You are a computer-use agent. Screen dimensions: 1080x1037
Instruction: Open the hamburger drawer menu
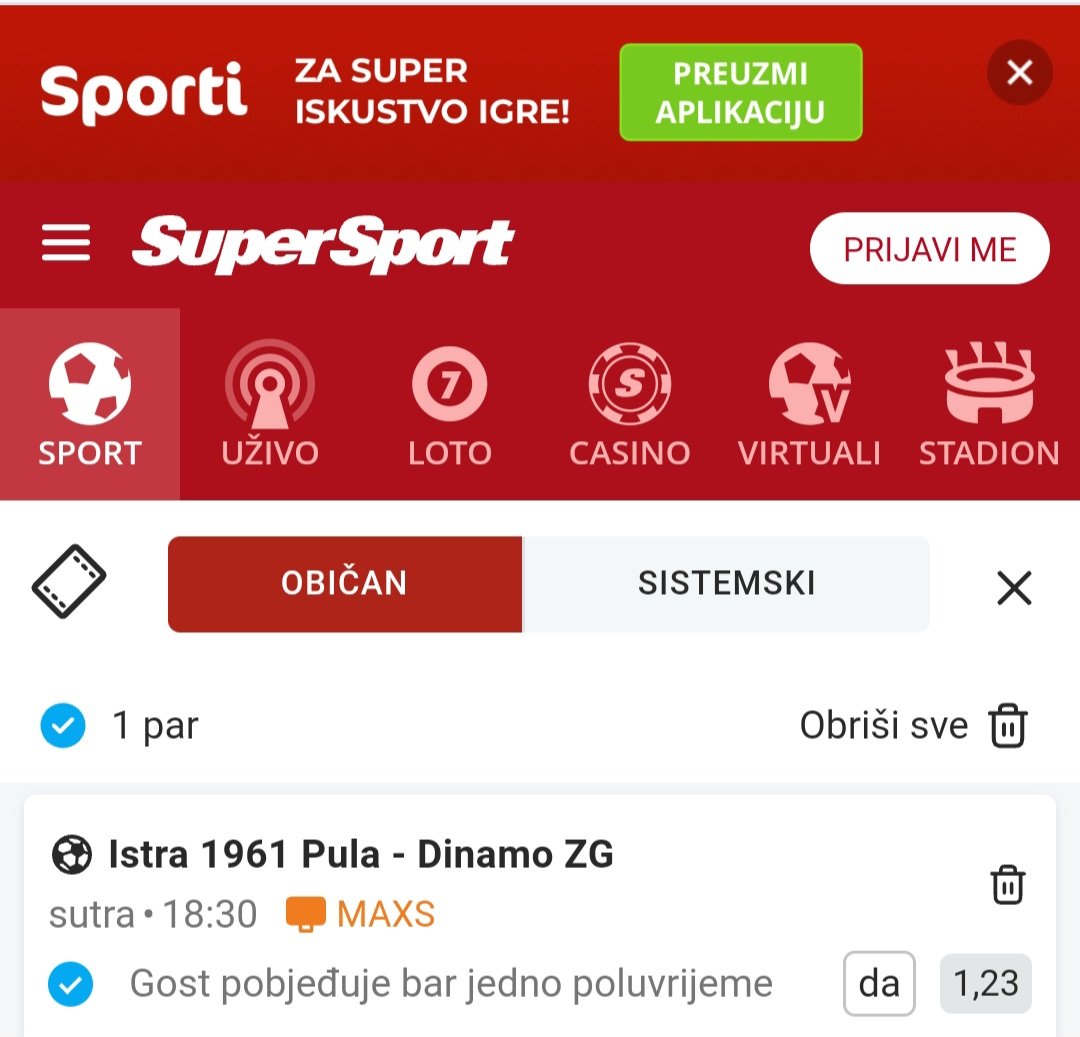click(66, 243)
